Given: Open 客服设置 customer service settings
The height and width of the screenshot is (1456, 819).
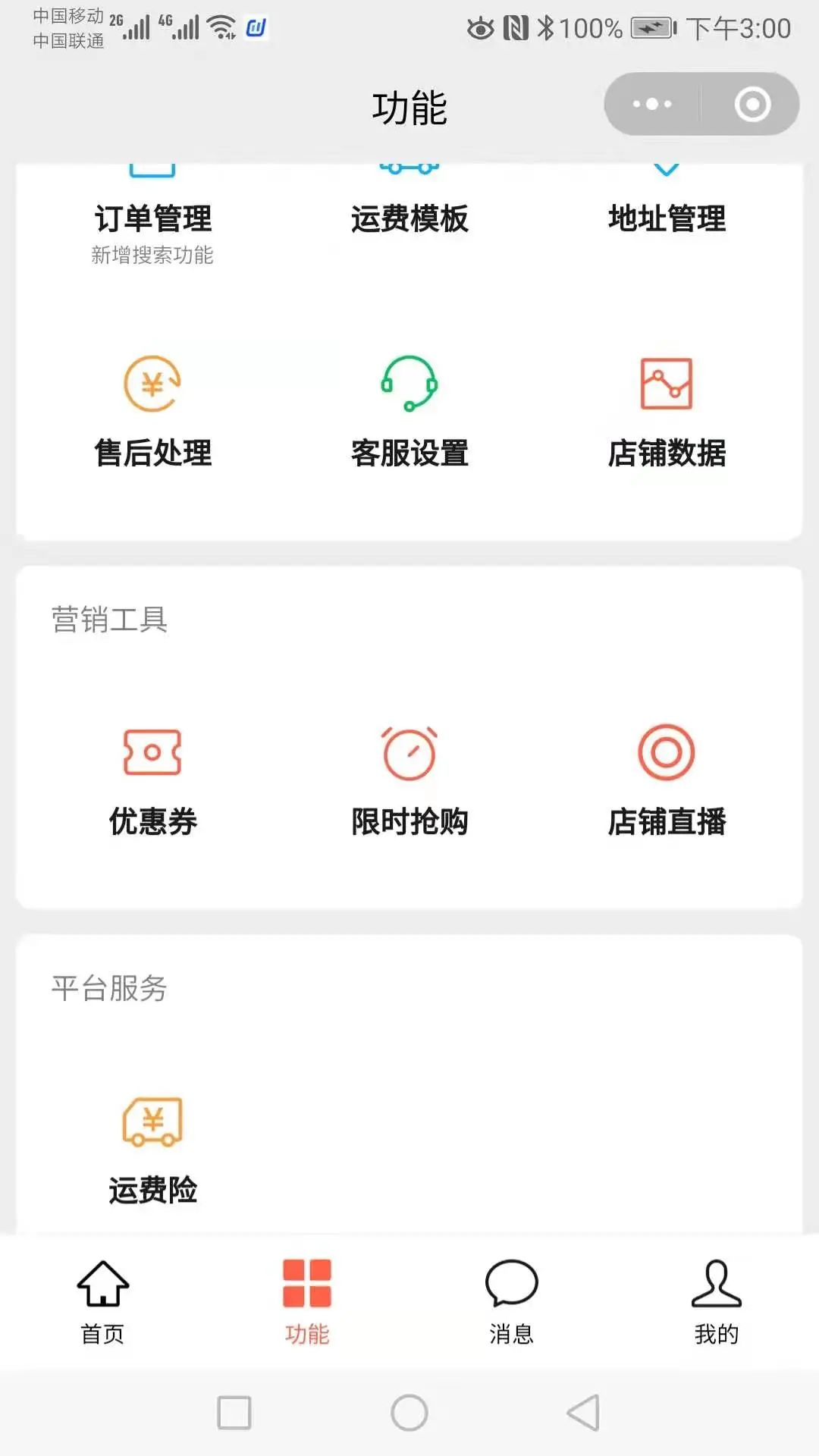Looking at the screenshot, I should tap(409, 413).
